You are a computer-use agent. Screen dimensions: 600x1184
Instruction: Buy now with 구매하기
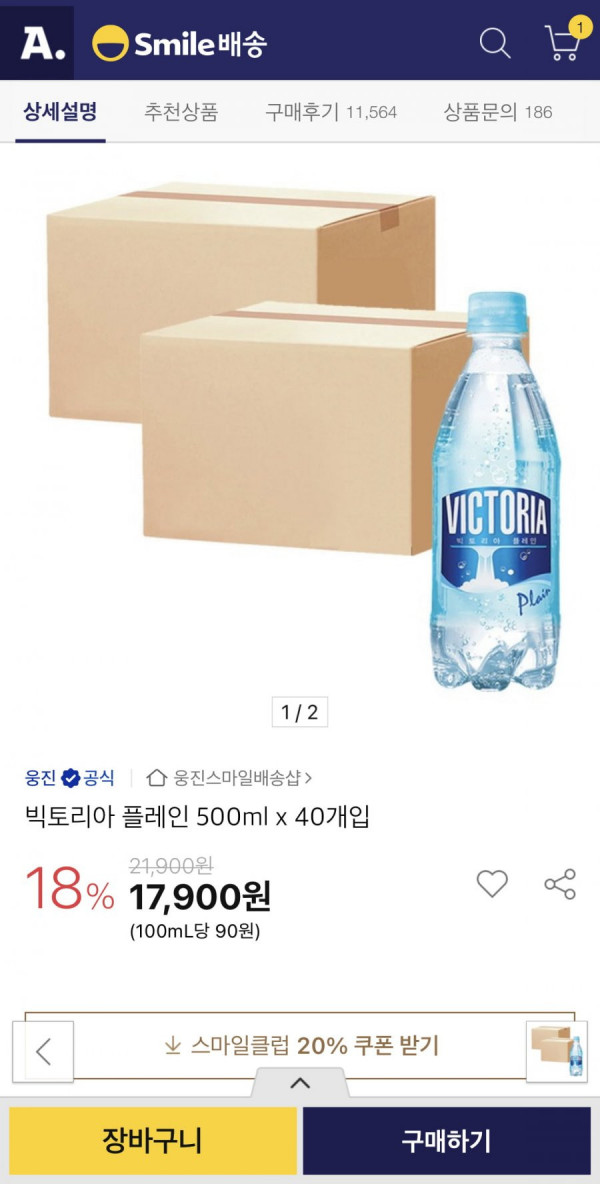click(x=446, y=1140)
